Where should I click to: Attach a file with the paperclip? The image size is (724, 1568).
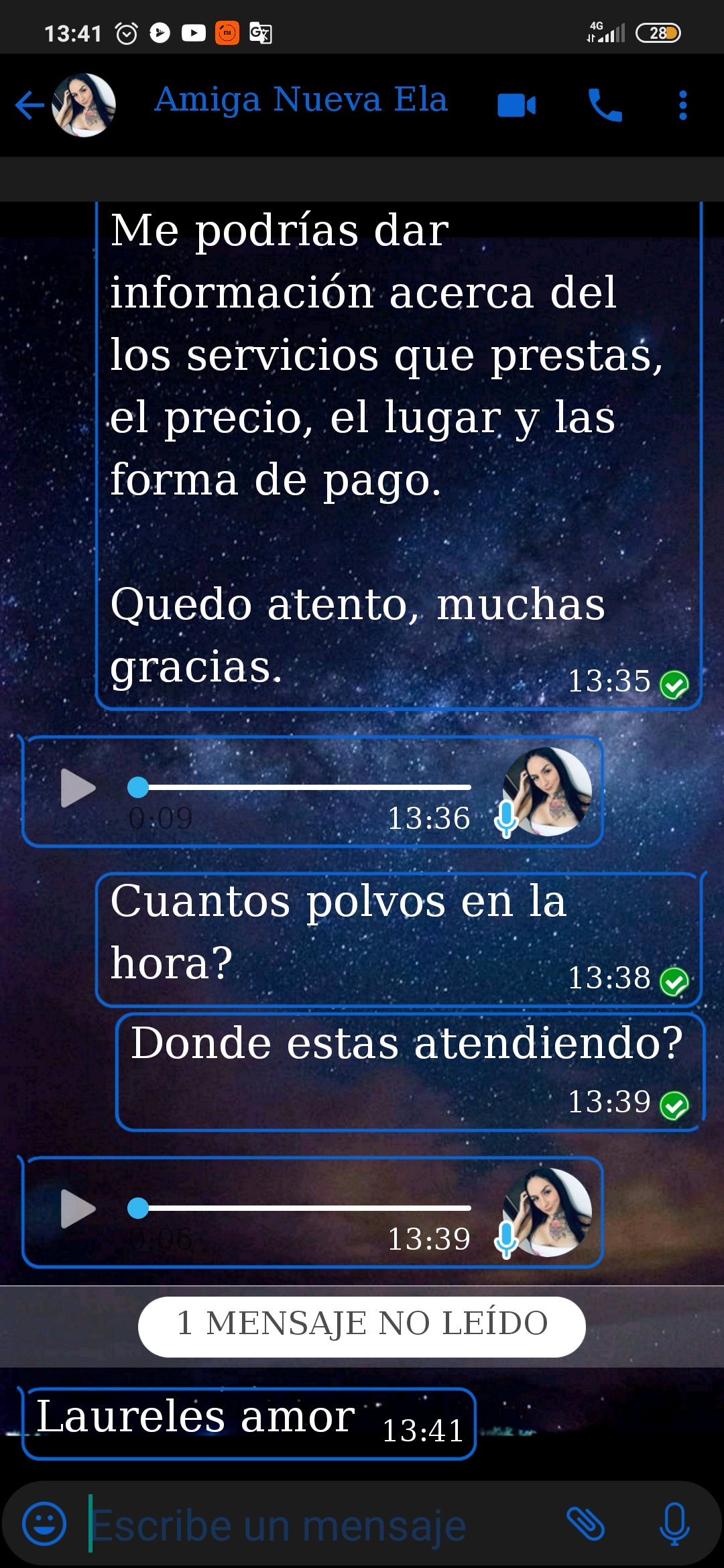click(586, 1524)
